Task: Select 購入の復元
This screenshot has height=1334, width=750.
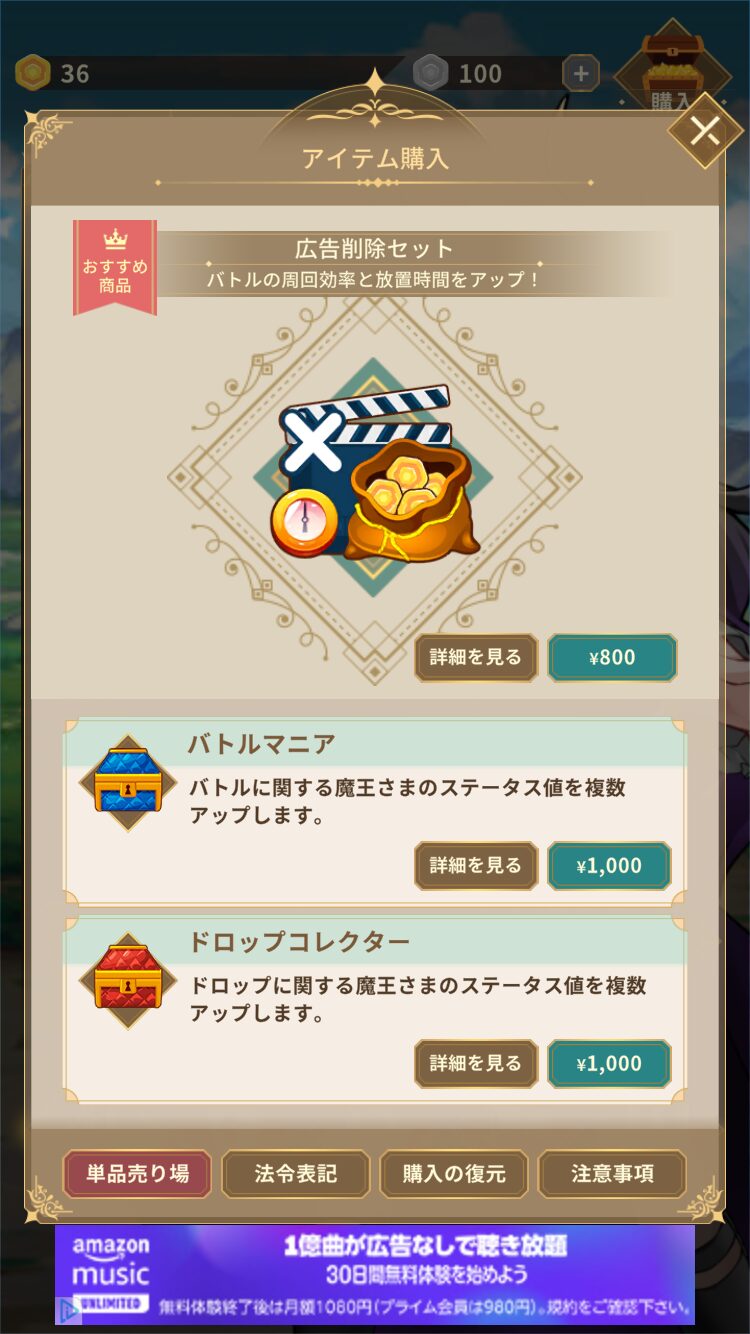Action: [454, 1174]
